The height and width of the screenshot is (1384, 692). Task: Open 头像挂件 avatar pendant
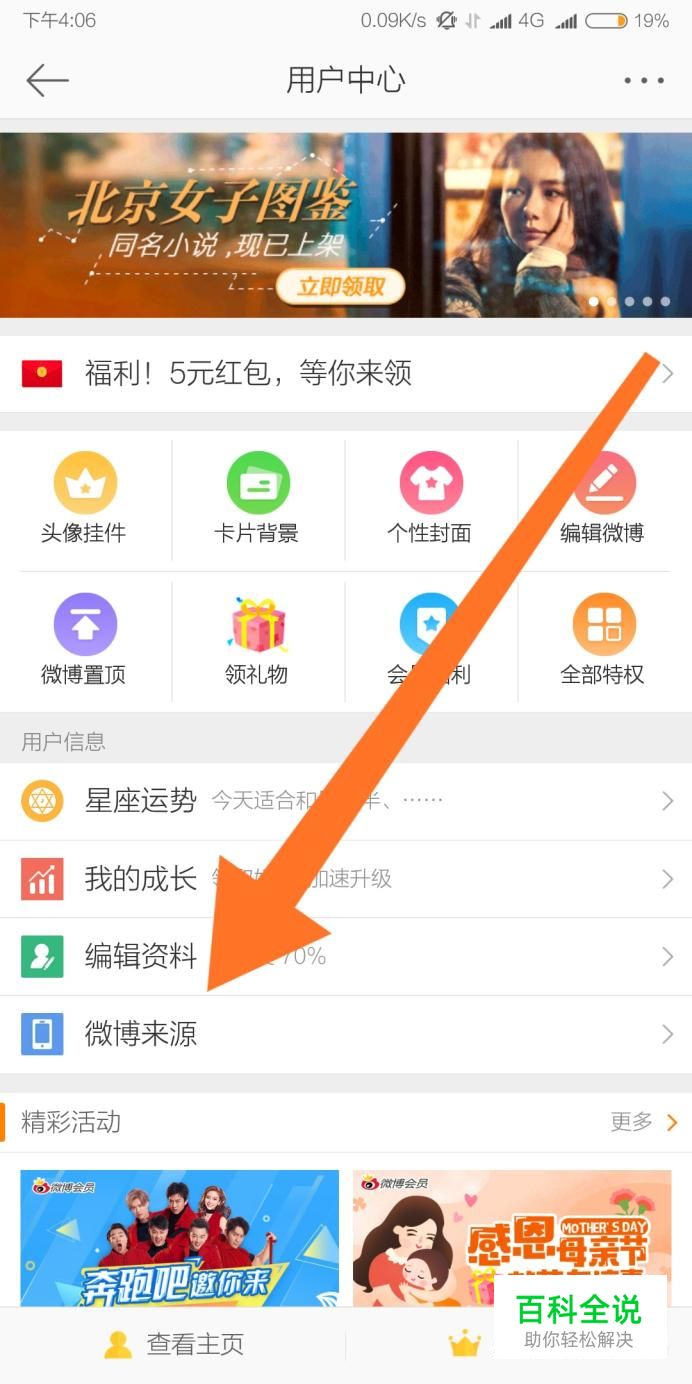pyautogui.click(x=84, y=498)
